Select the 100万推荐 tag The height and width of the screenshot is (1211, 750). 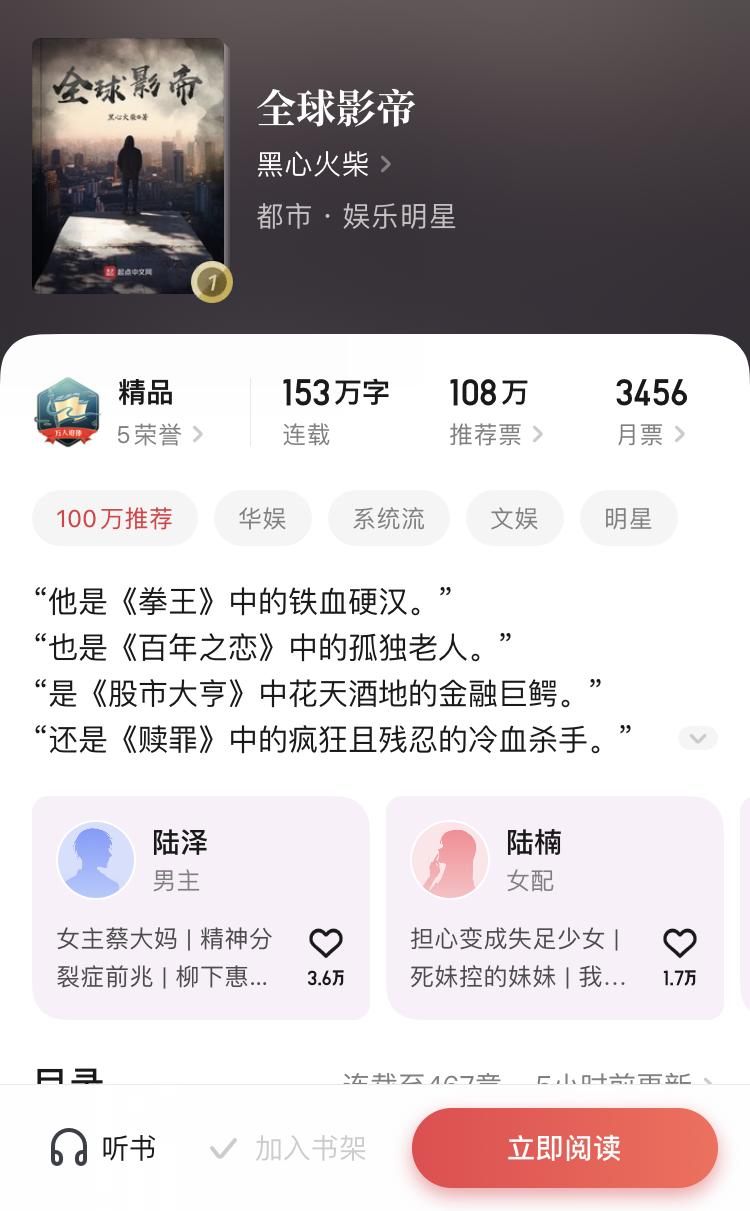click(x=115, y=518)
